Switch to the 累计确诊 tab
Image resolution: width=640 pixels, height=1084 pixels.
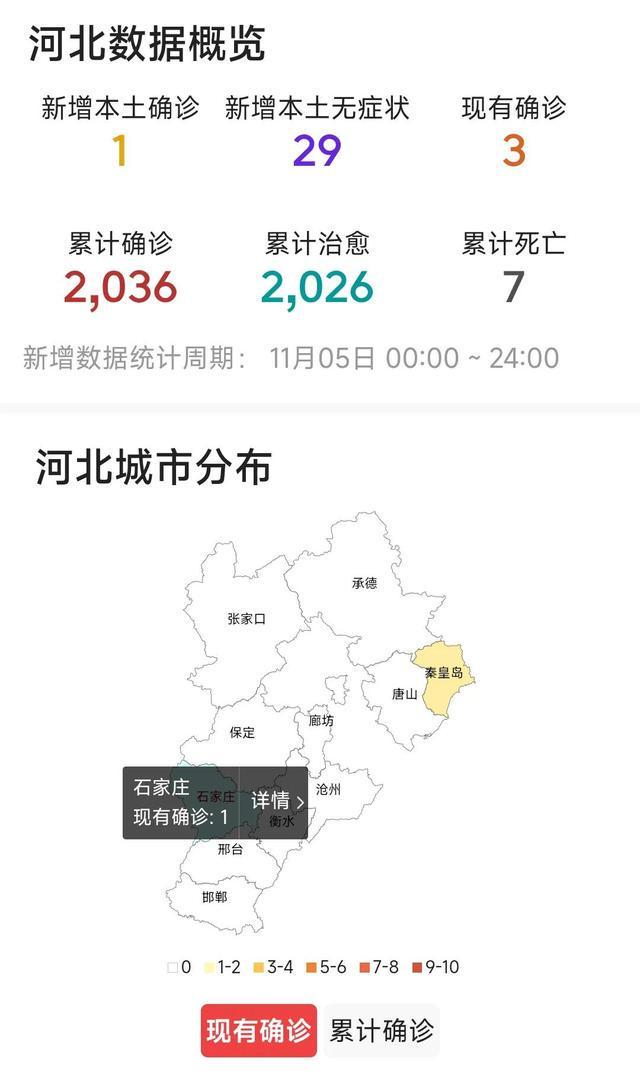[x=381, y=1031]
